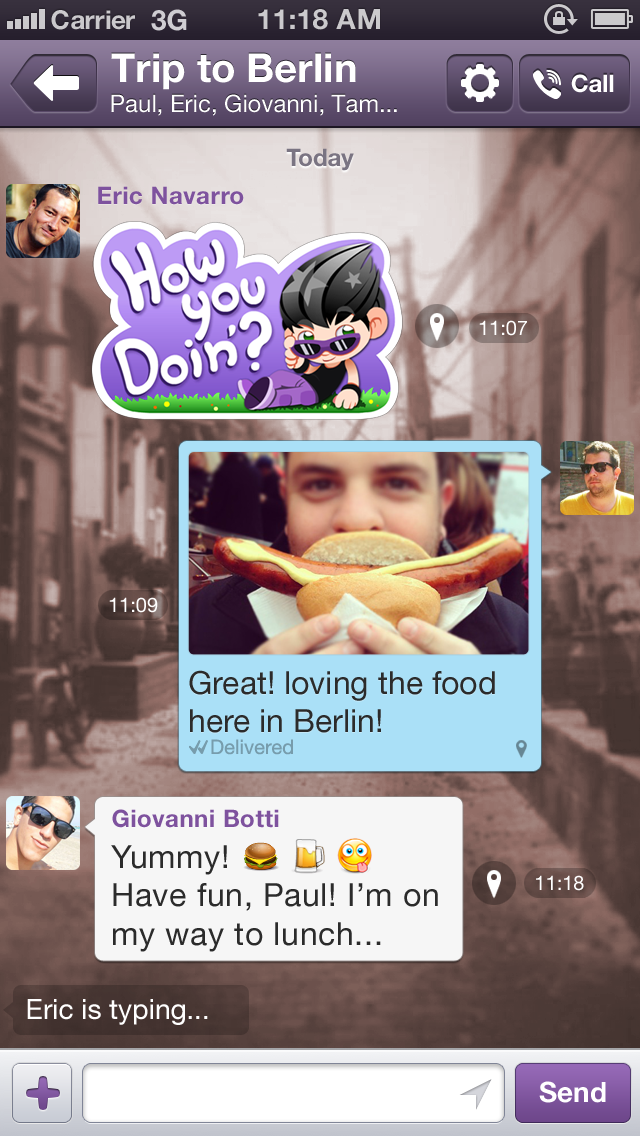The image size is (640, 1136).
Task: Go back using the arrow button
Action: point(55,83)
